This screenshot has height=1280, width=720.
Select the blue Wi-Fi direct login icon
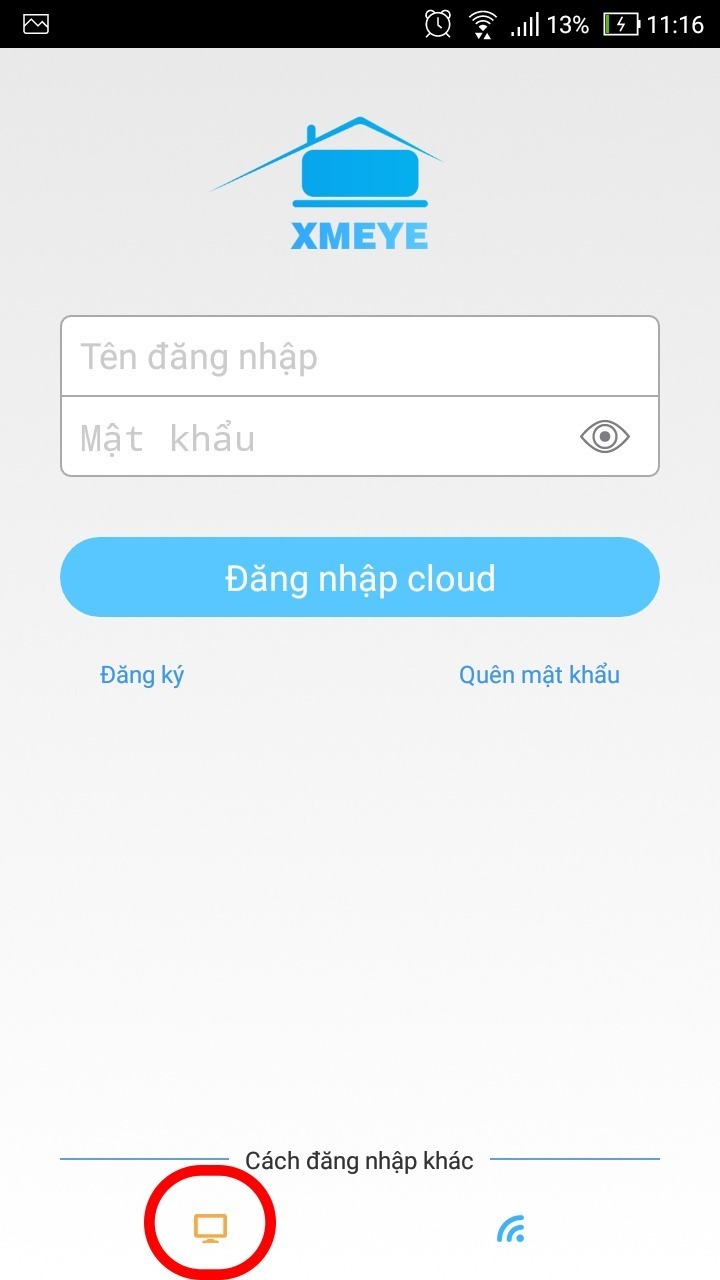[x=510, y=1228]
